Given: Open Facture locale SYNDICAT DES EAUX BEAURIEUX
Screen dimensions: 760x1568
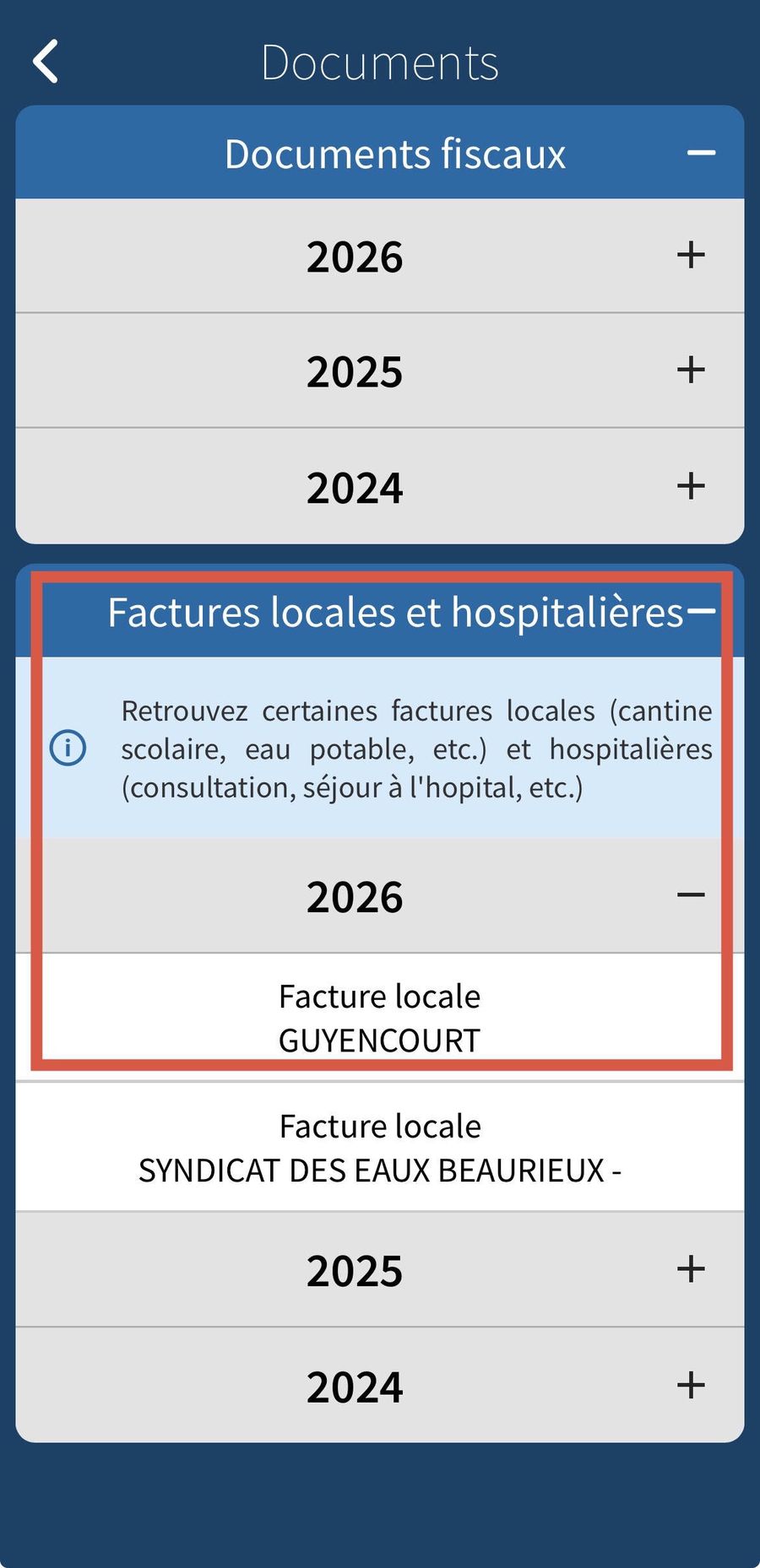Looking at the screenshot, I should coord(379,1148).
